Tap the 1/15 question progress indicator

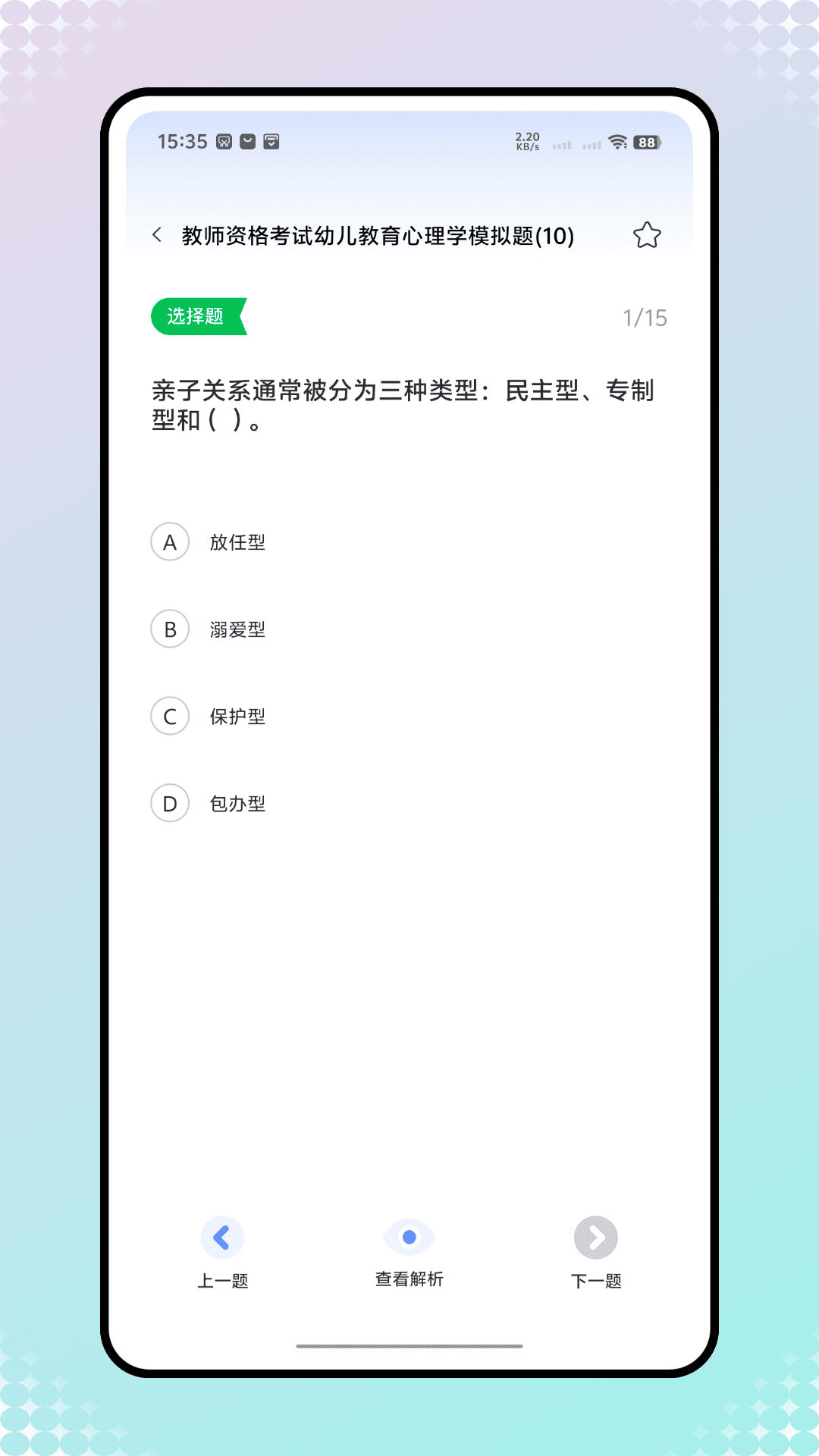coord(645,316)
